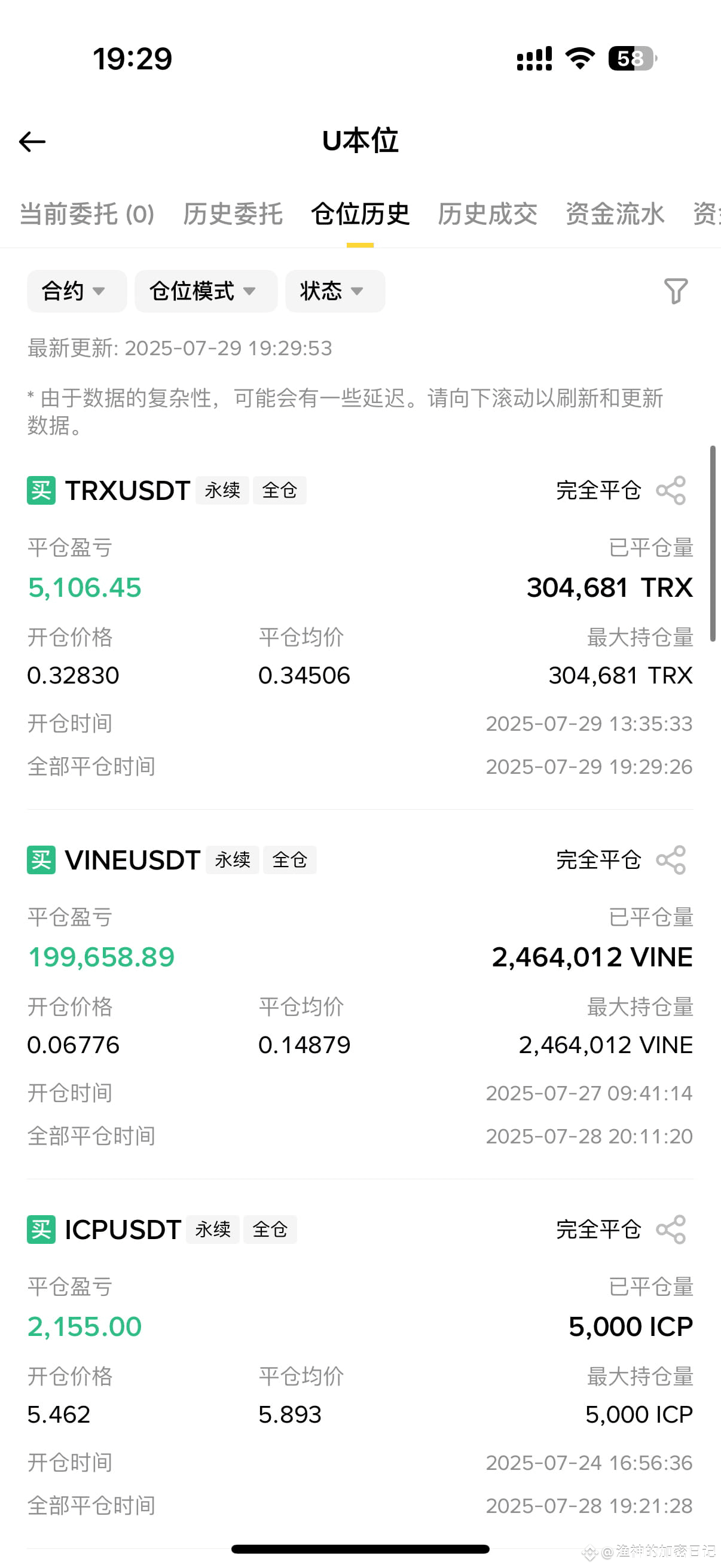Share the VINEUSDT position record
The width and height of the screenshot is (721, 1568).
[x=671, y=860]
